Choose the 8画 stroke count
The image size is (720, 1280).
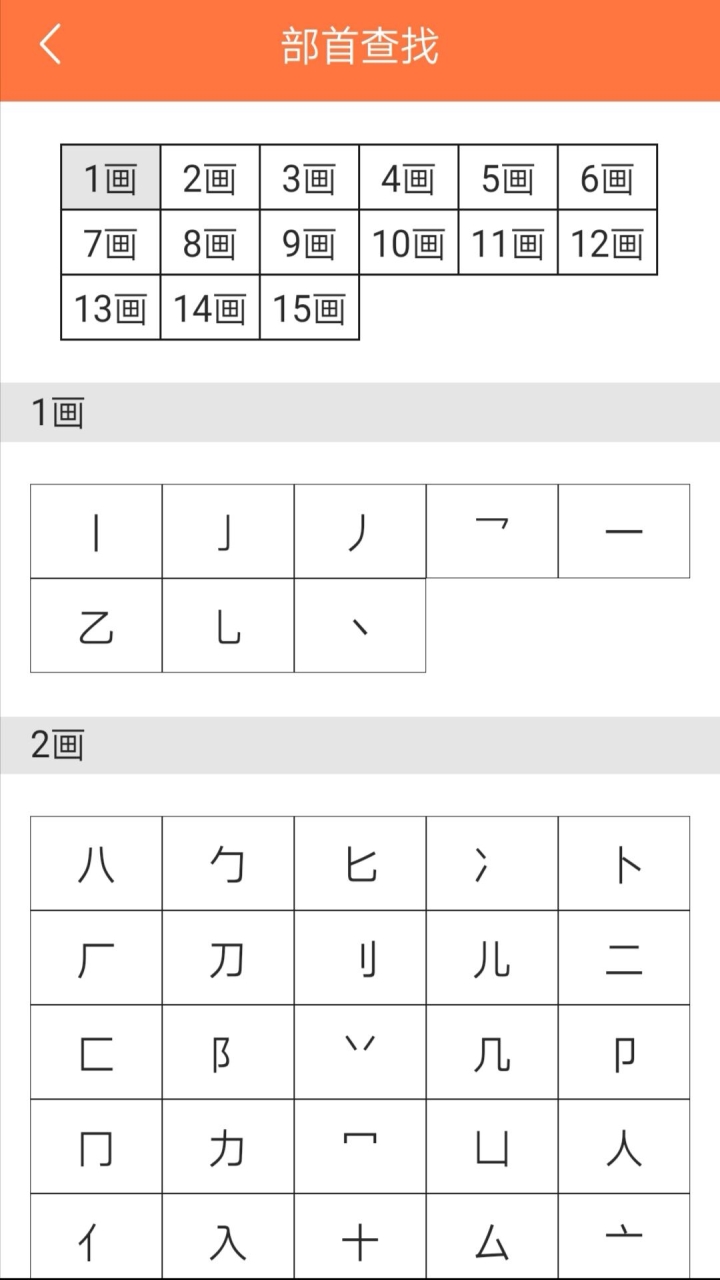[x=210, y=243]
